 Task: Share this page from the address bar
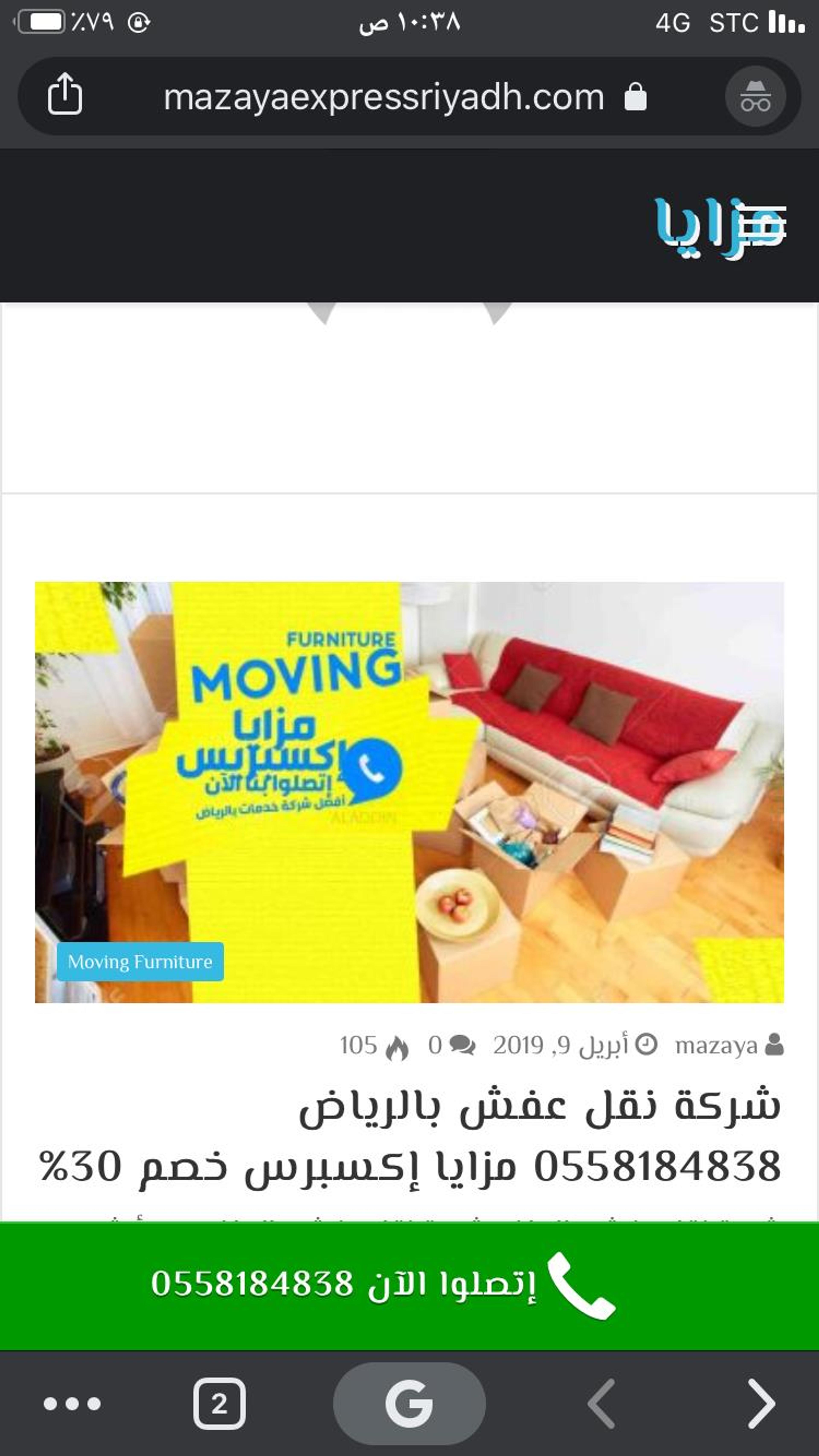click(64, 94)
